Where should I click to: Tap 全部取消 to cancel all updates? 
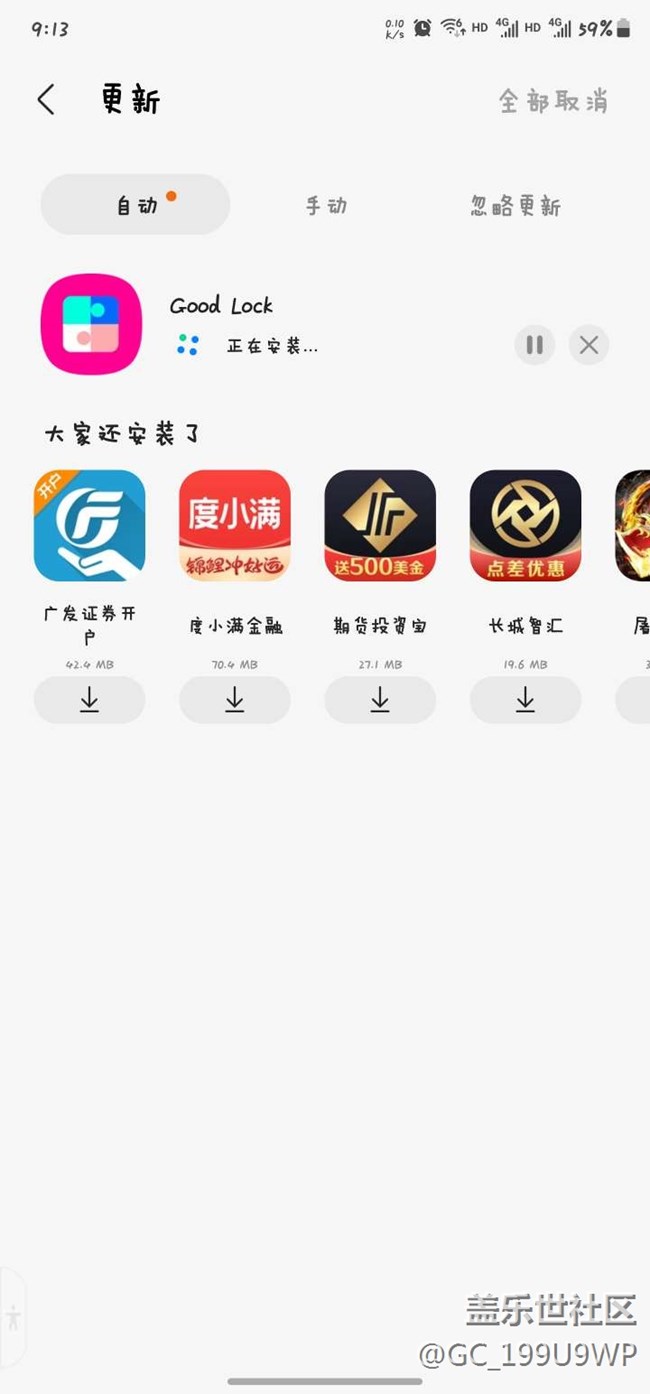pos(553,101)
